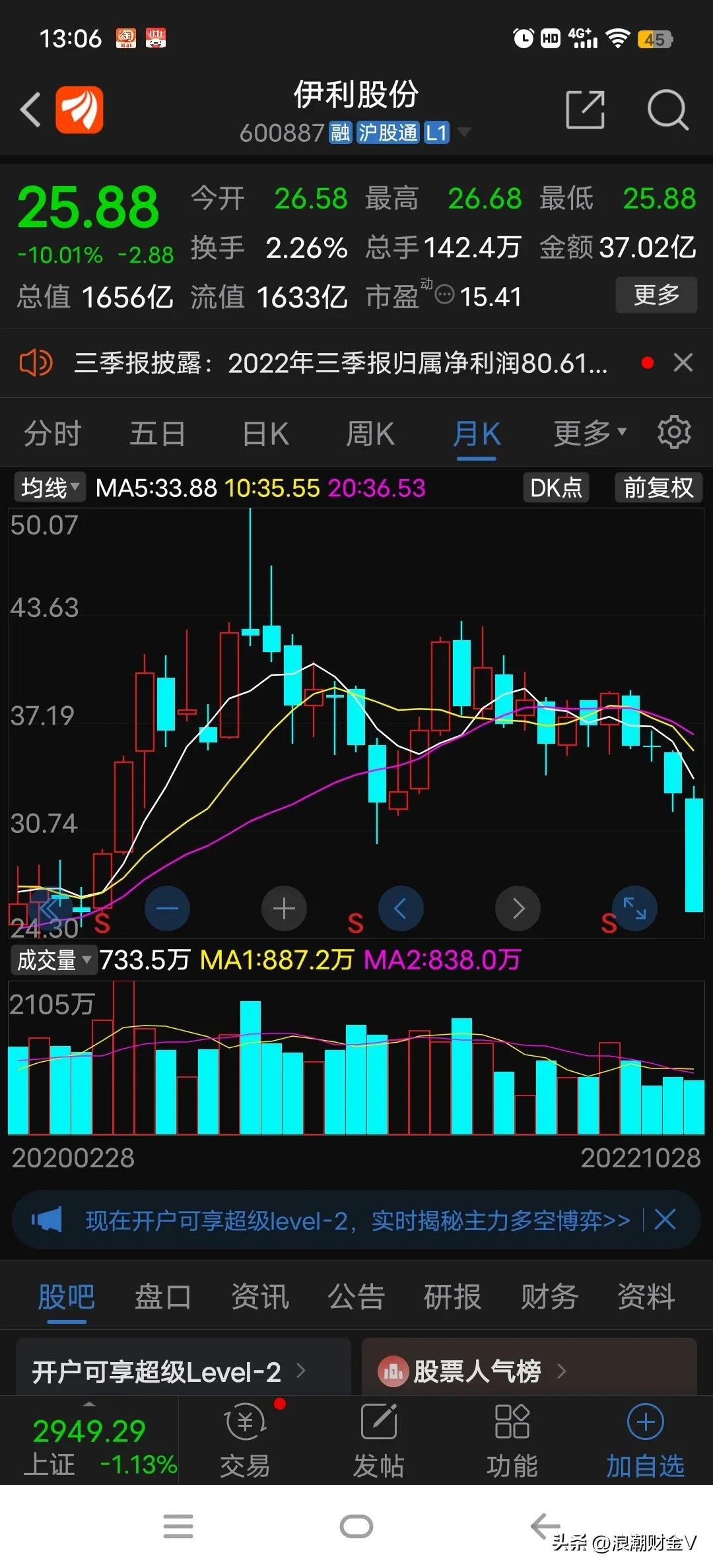Open the chart settings gear
This screenshot has height=1568, width=713.
pyautogui.click(x=674, y=432)
